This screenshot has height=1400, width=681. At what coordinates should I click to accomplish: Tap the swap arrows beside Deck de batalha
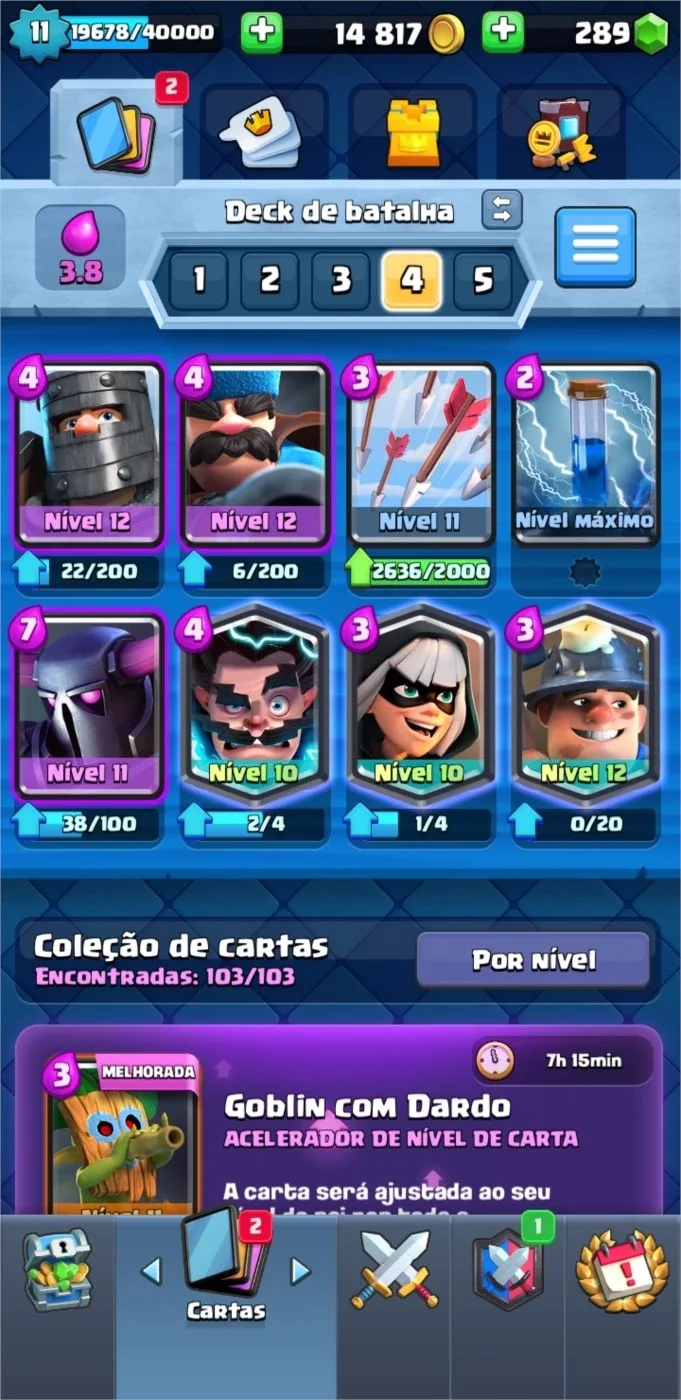pos(501,209)
